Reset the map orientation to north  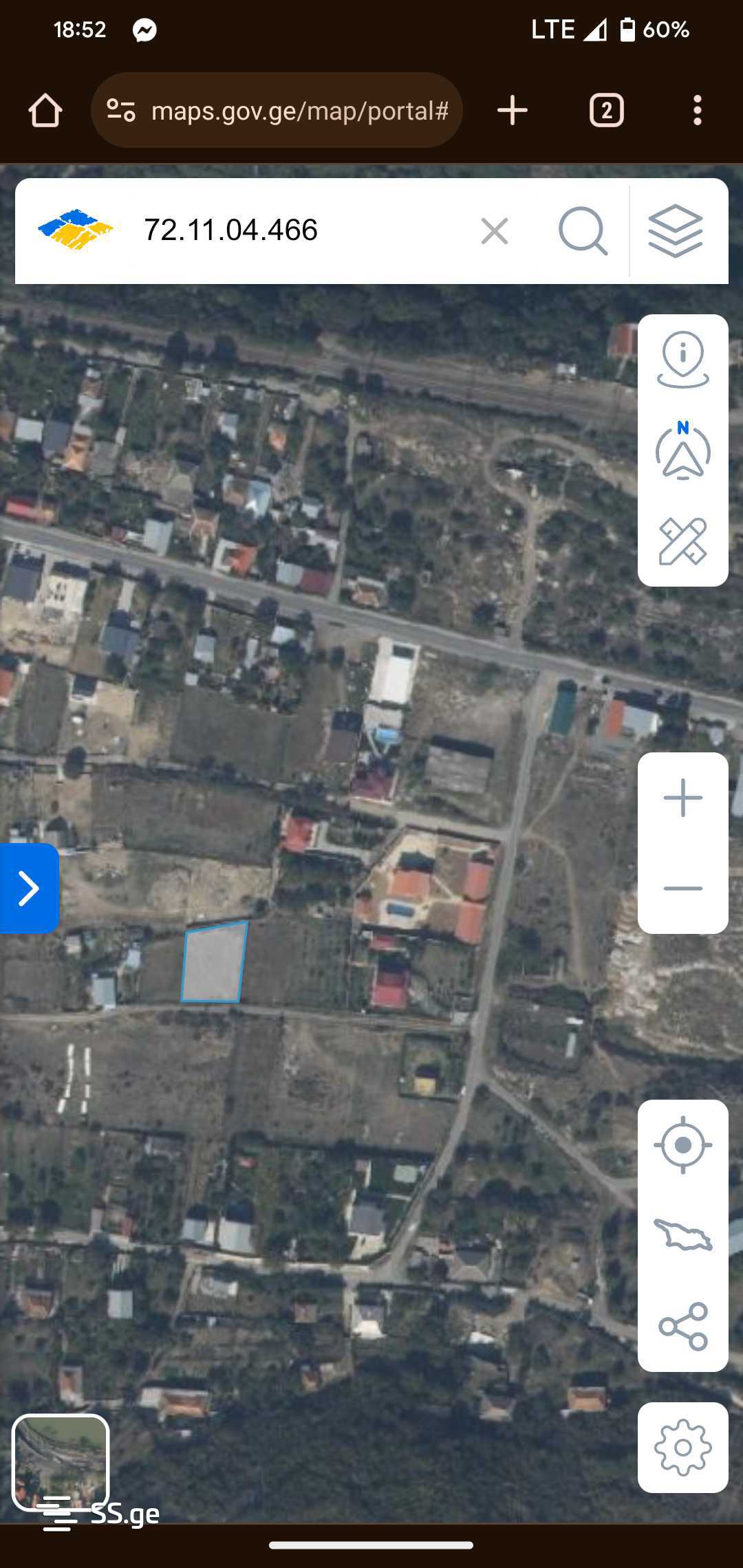tap(682, 450)
